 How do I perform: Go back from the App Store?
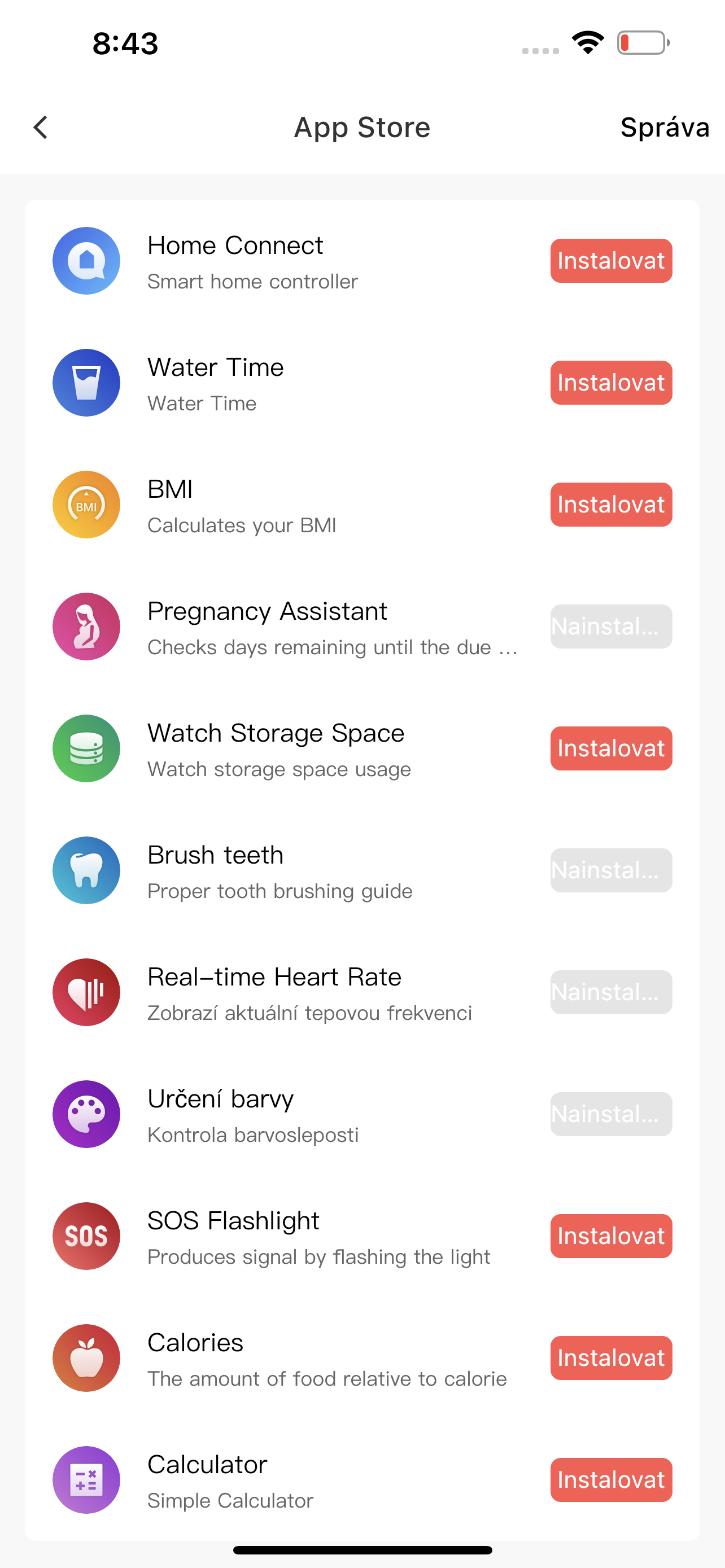pyautogui.click(x=41, y=128)
